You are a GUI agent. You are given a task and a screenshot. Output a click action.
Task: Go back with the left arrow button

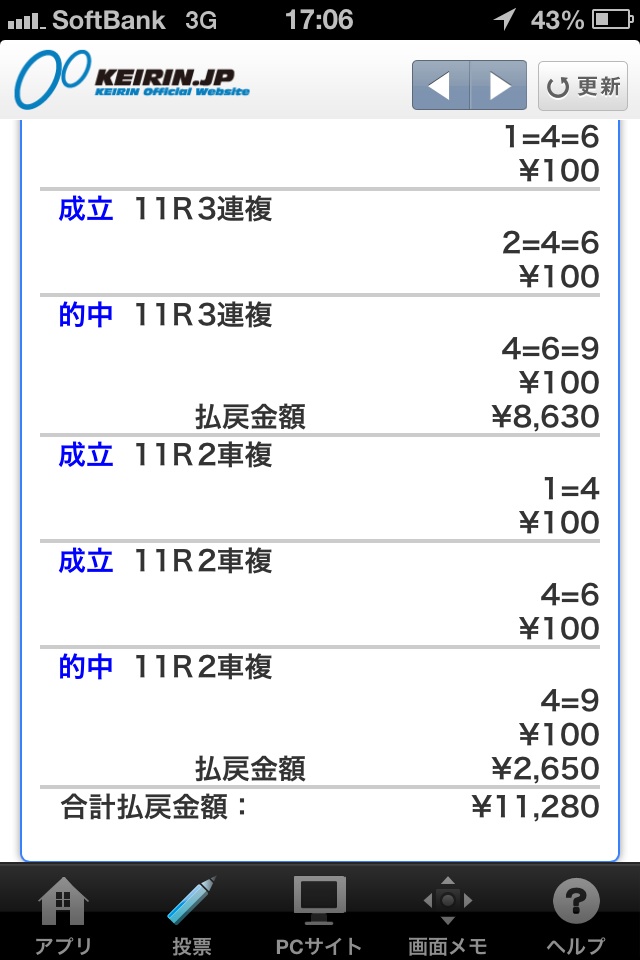pyautogui.click(x=440, y=86)
